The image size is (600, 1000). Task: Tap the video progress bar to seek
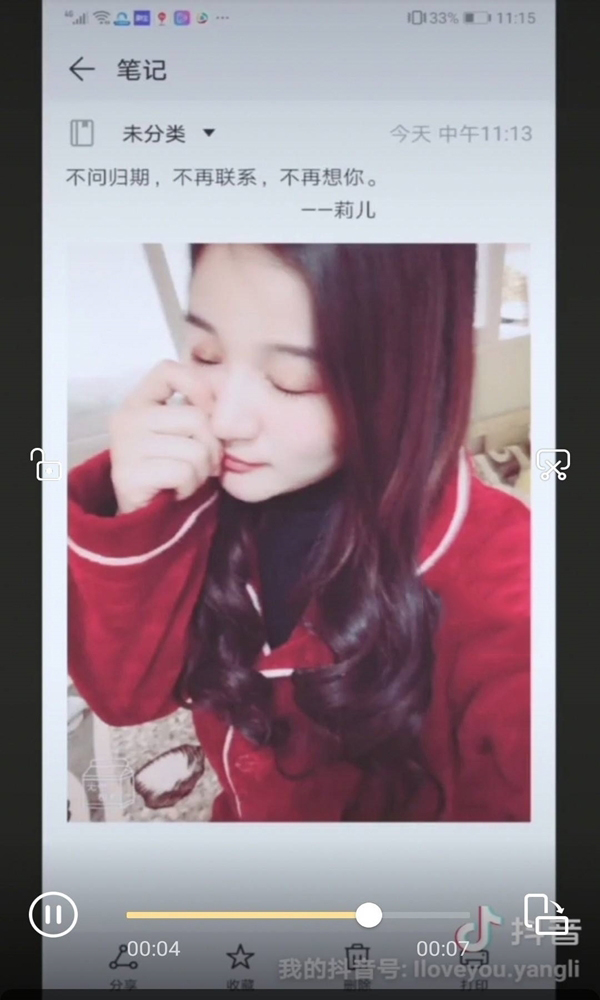point(298,915)
